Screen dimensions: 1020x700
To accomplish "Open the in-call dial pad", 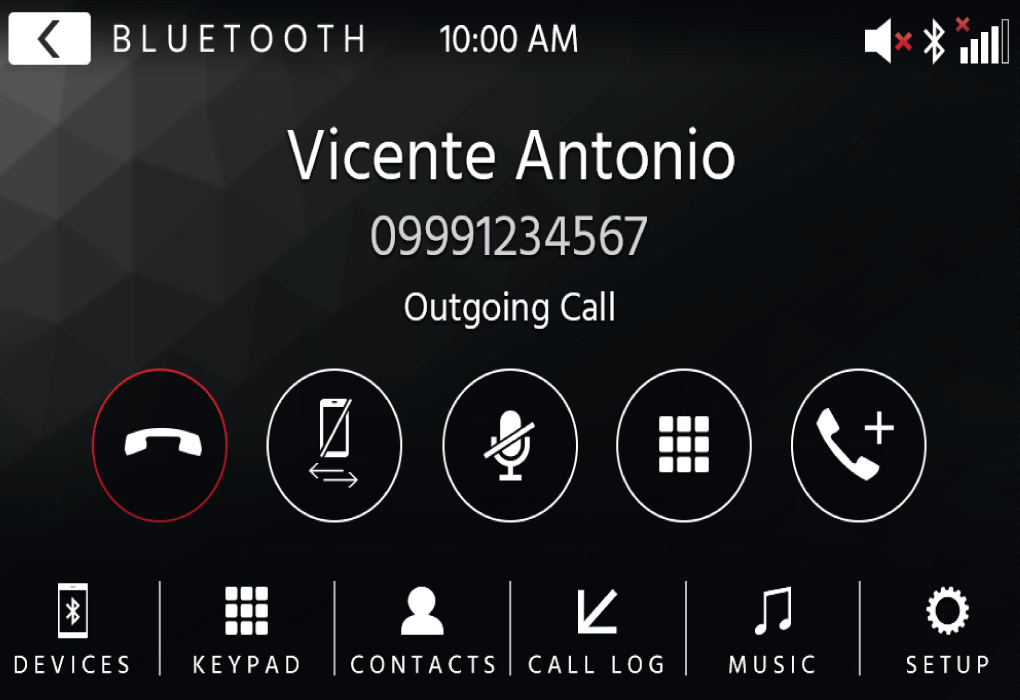I will click(684, 445).
